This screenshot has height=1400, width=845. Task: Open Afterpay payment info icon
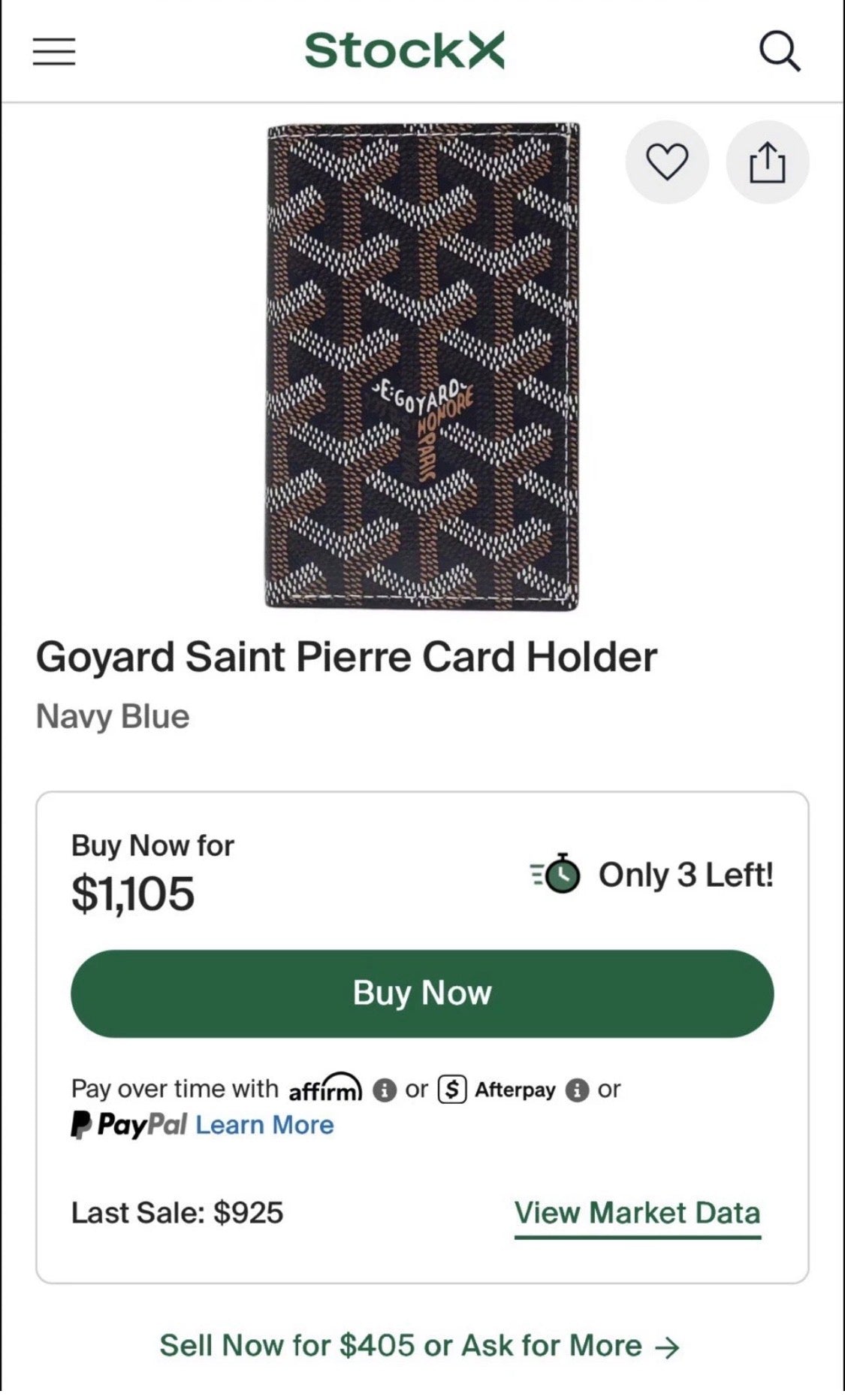coord(577,1090)
